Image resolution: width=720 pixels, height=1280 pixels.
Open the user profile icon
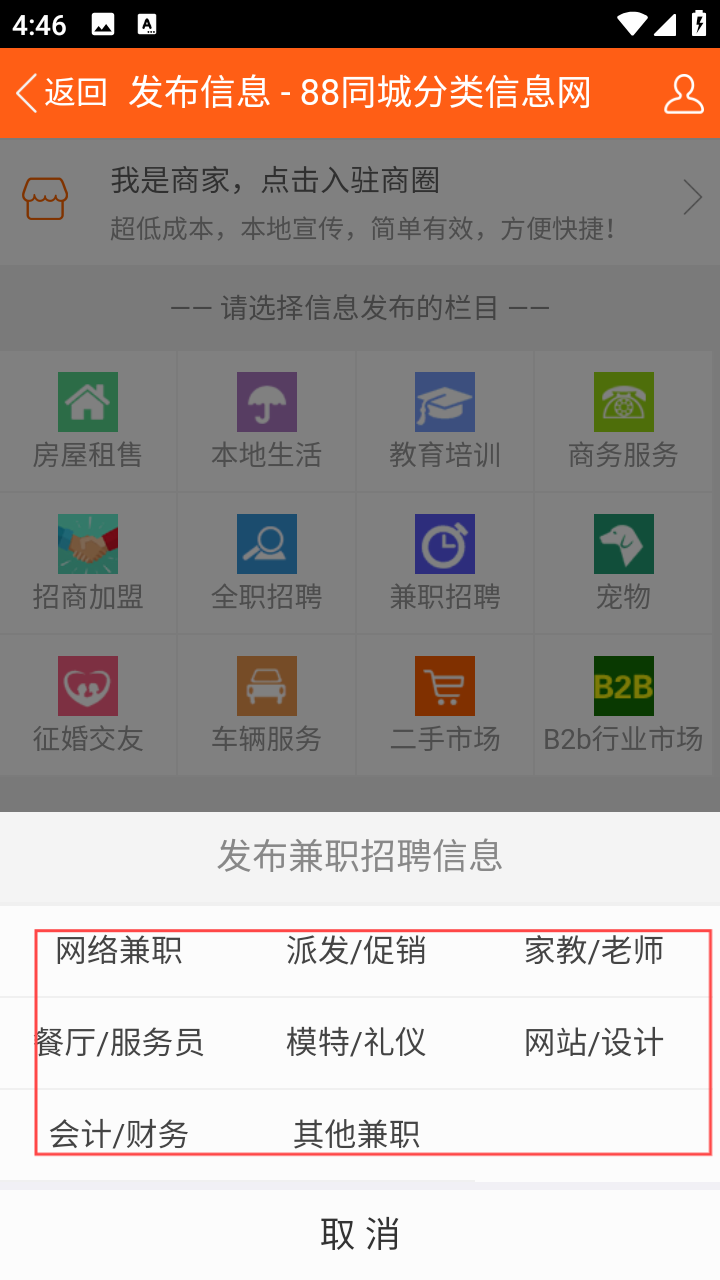[x=684, y=93]
